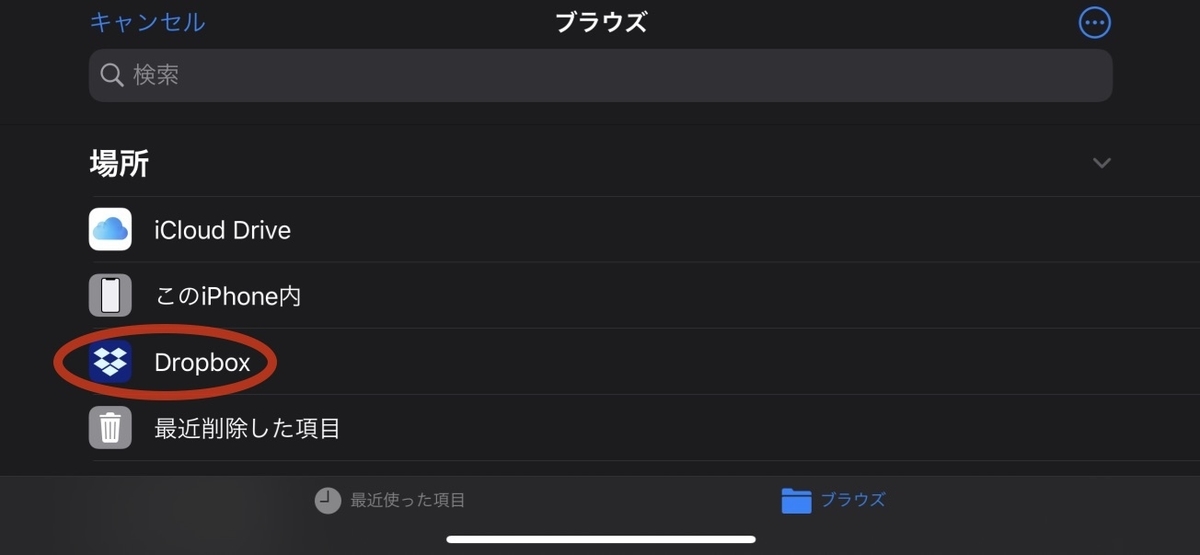The width and height of the screenshot is (1200, 555).
Task: Open このiPhone内 location
Action: (x=227, y=296)
